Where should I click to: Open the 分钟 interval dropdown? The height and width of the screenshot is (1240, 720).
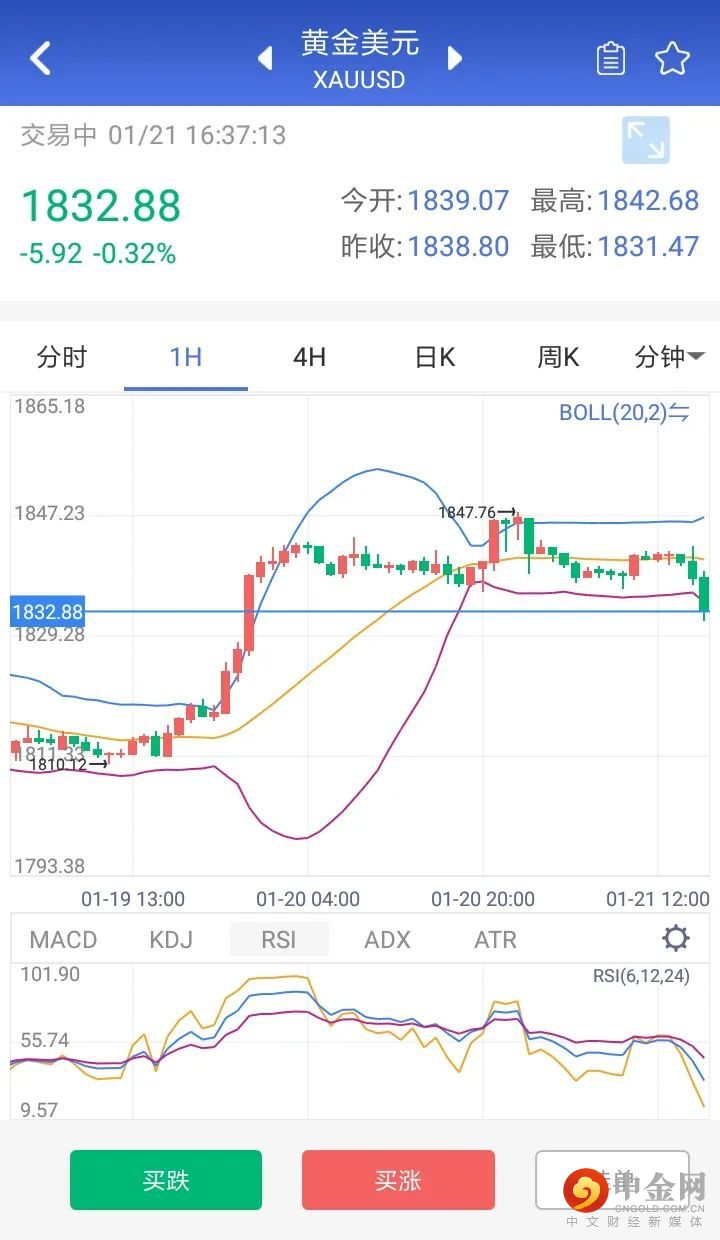click(668, 357)
